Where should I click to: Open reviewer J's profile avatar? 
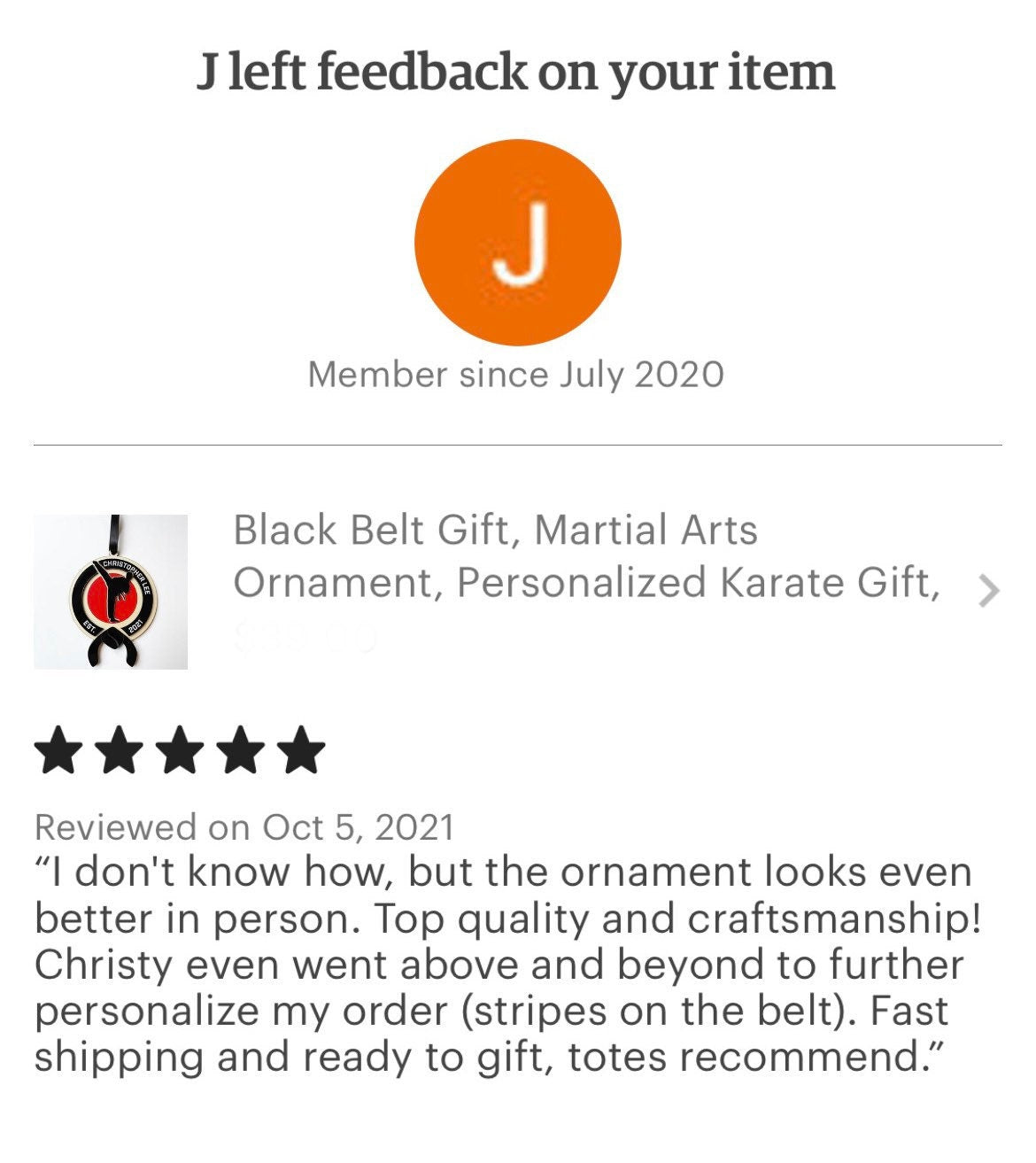click(x=518, y=243)
